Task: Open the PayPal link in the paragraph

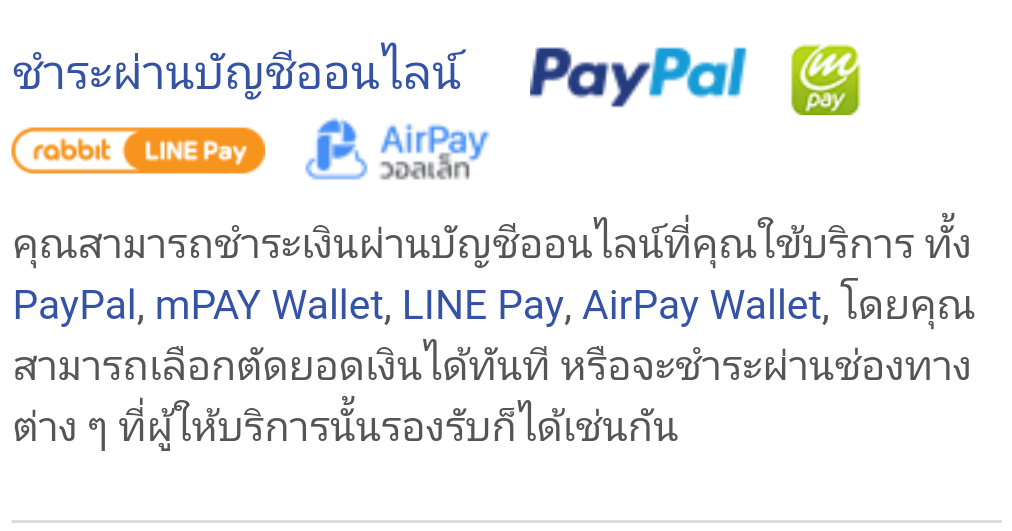Action: pos(74,306)
